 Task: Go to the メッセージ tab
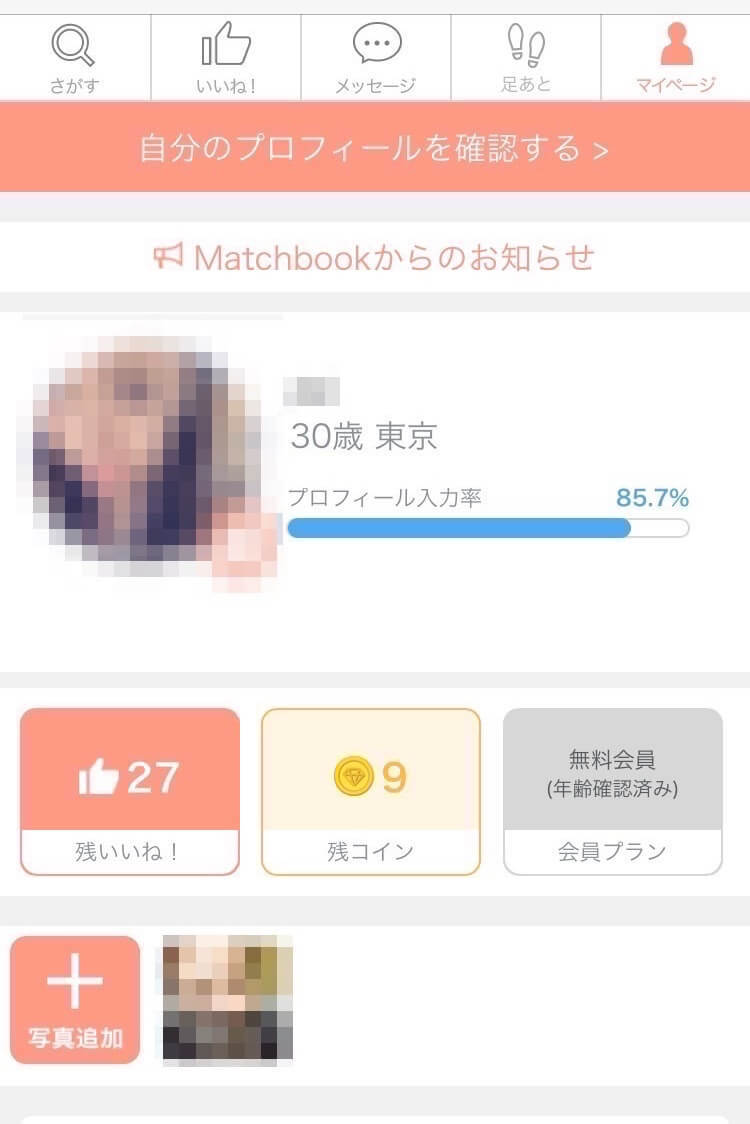coord(376,58)
